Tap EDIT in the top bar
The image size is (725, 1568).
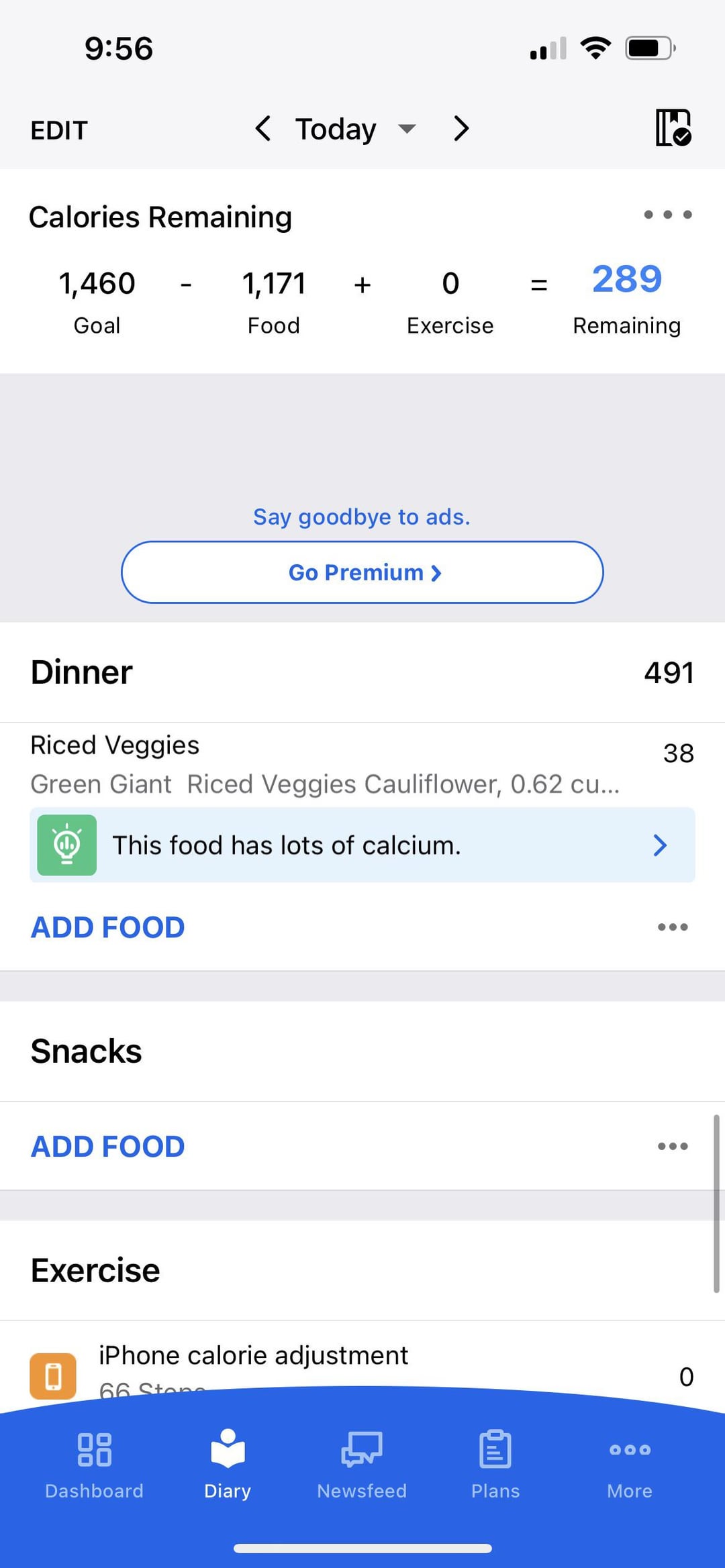[x=59, y=130]
